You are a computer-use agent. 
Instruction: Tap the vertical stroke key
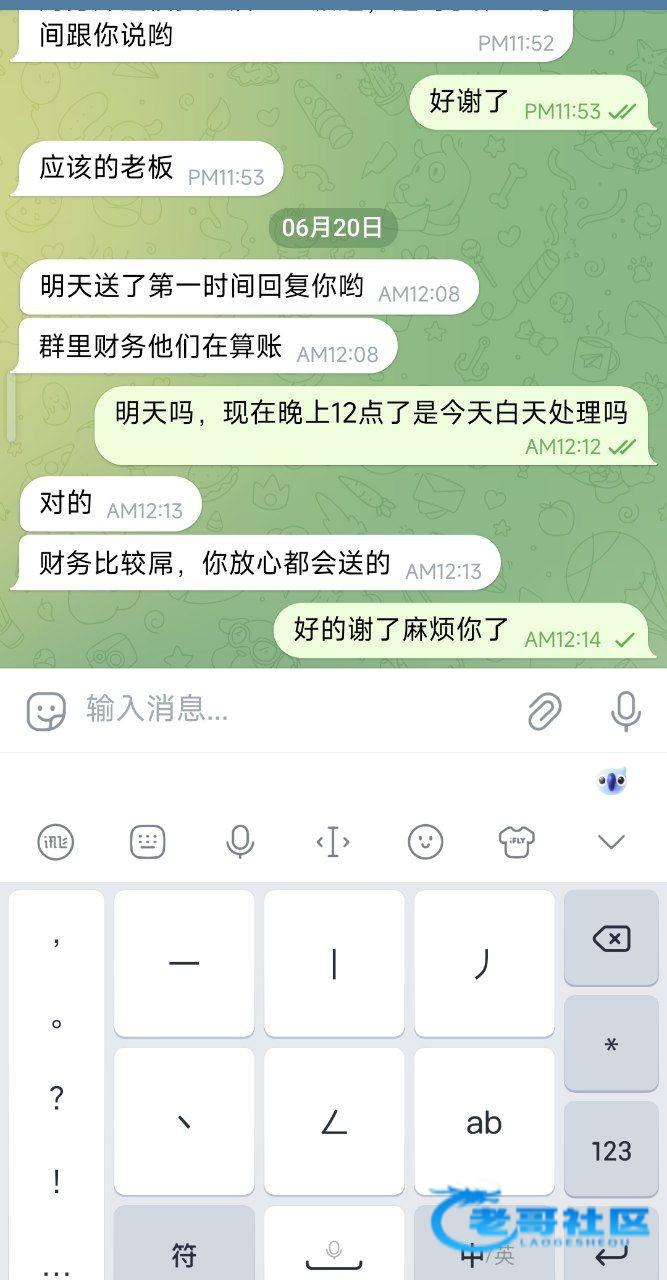(334, 964)
